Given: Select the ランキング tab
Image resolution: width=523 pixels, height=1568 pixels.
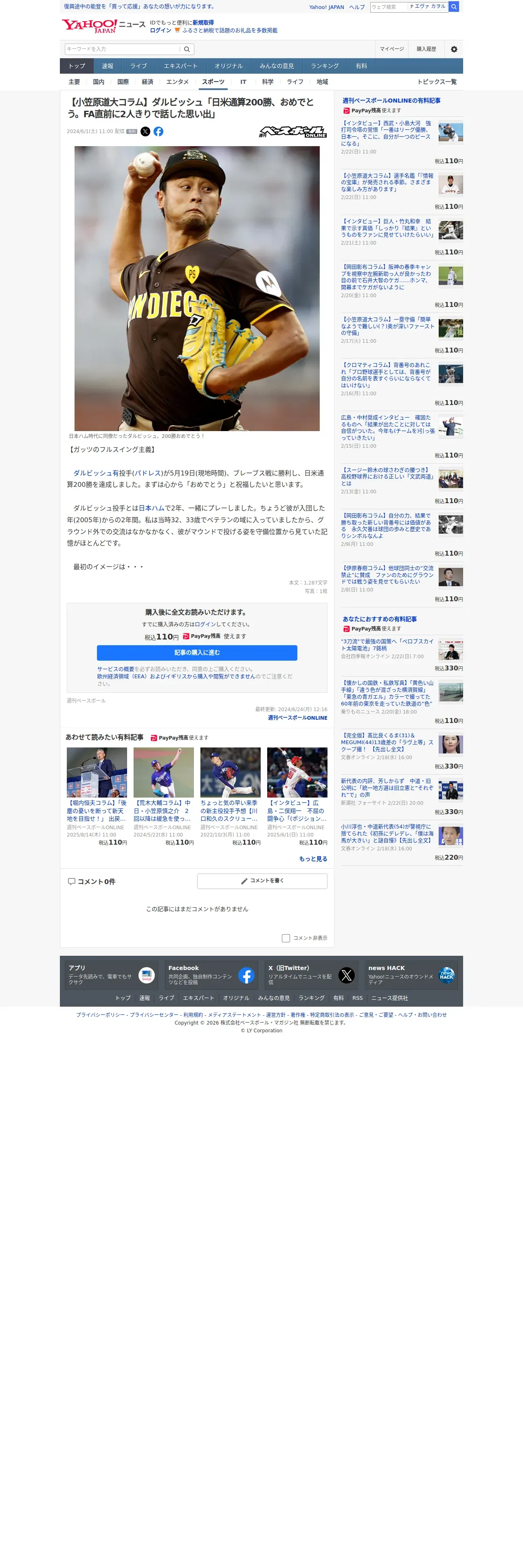Looking at the screenshot, I should (x=325, y=66).
